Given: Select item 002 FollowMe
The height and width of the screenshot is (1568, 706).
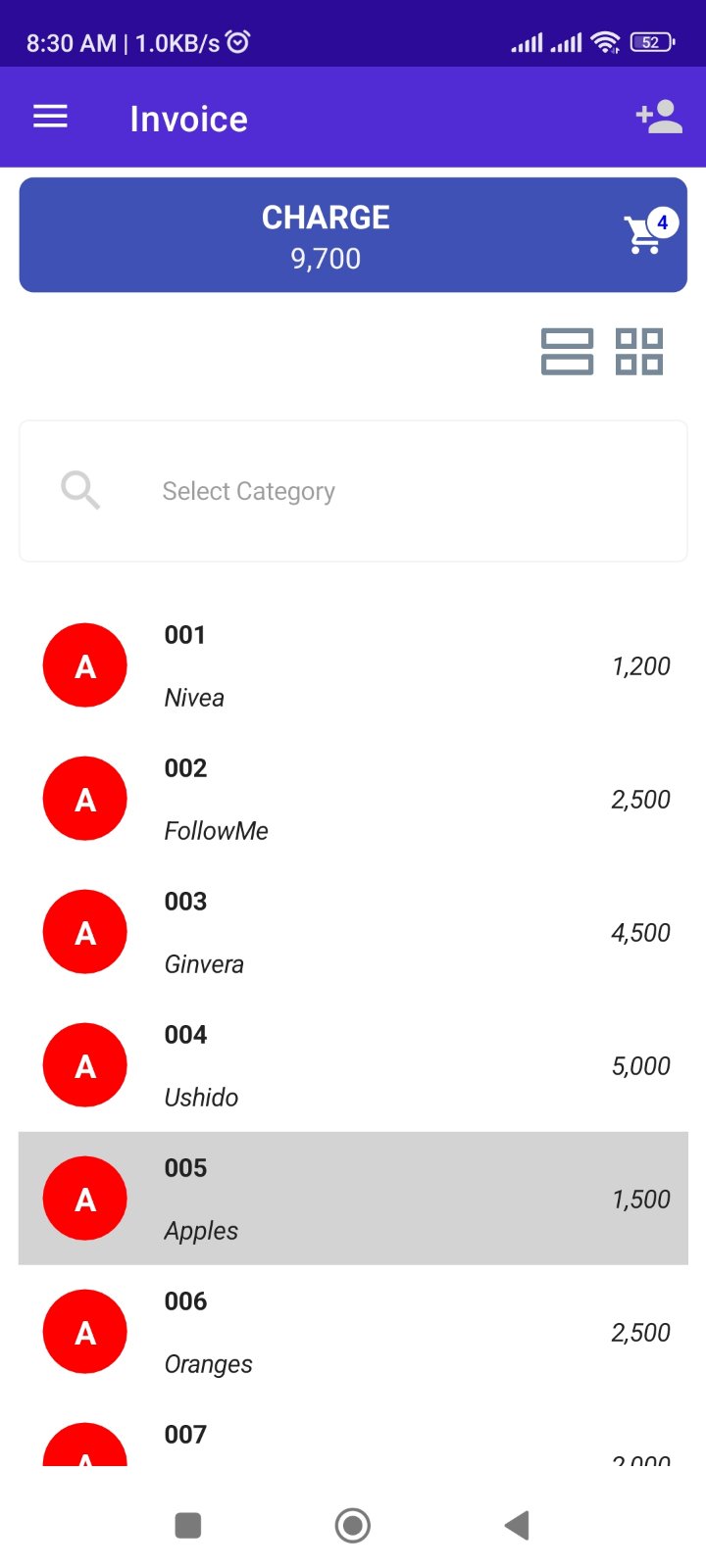Looking at the screenshot, I should (353, 800).
